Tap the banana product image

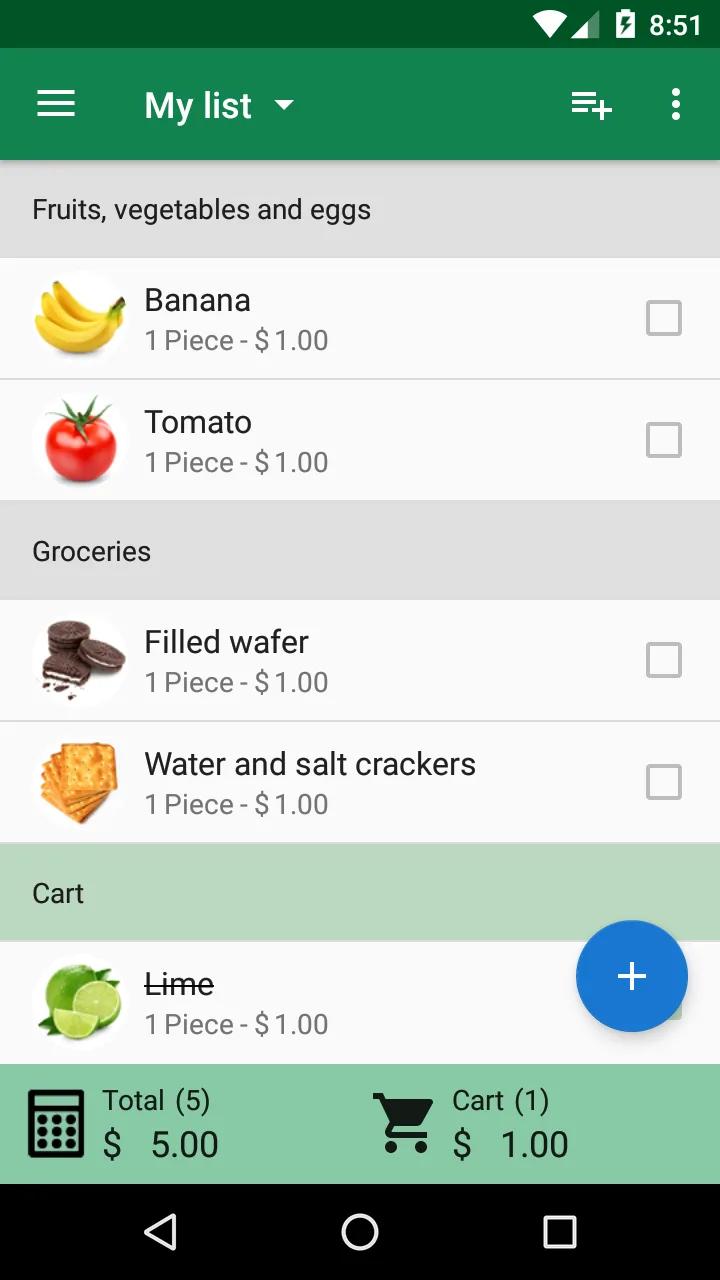[x=79, y=318]
